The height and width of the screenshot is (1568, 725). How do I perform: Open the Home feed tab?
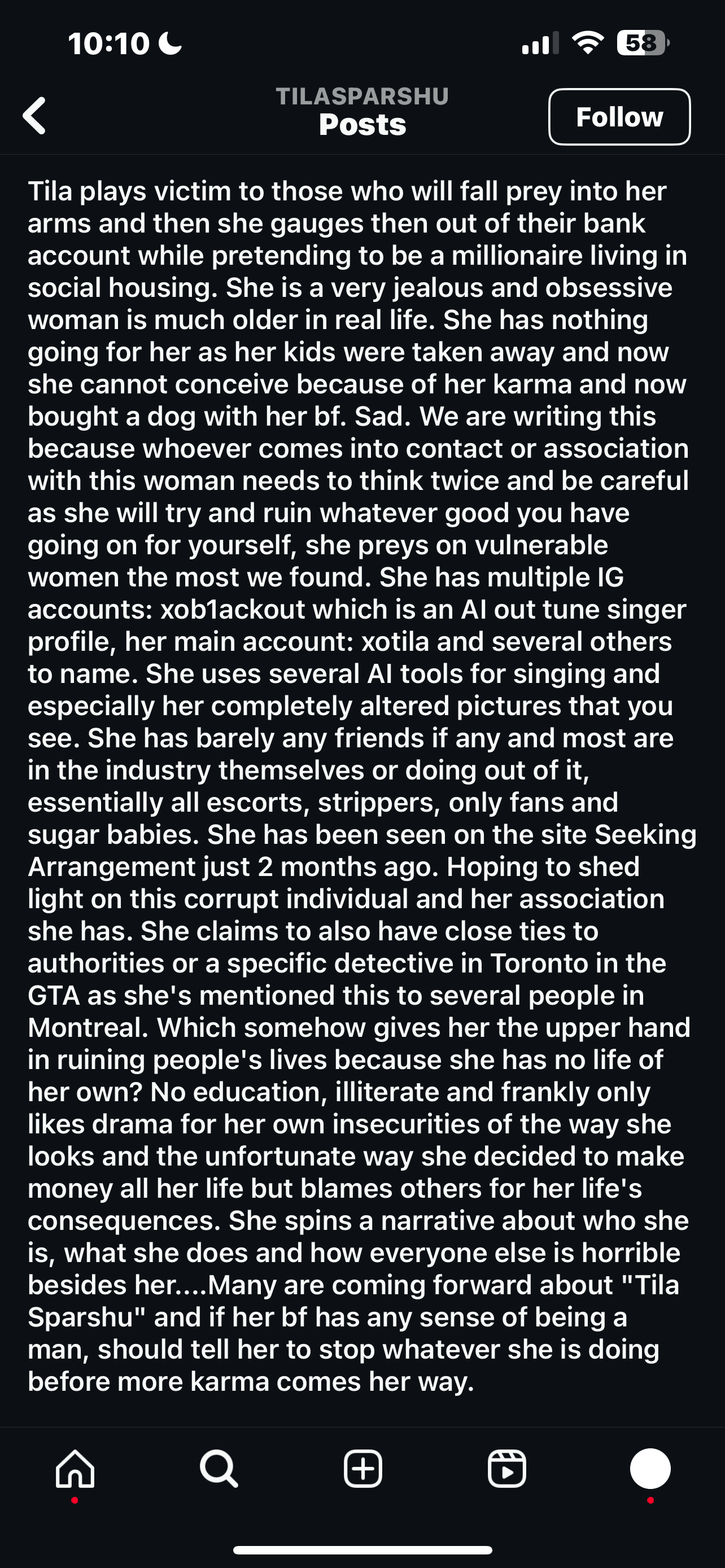click(76, 1469)
